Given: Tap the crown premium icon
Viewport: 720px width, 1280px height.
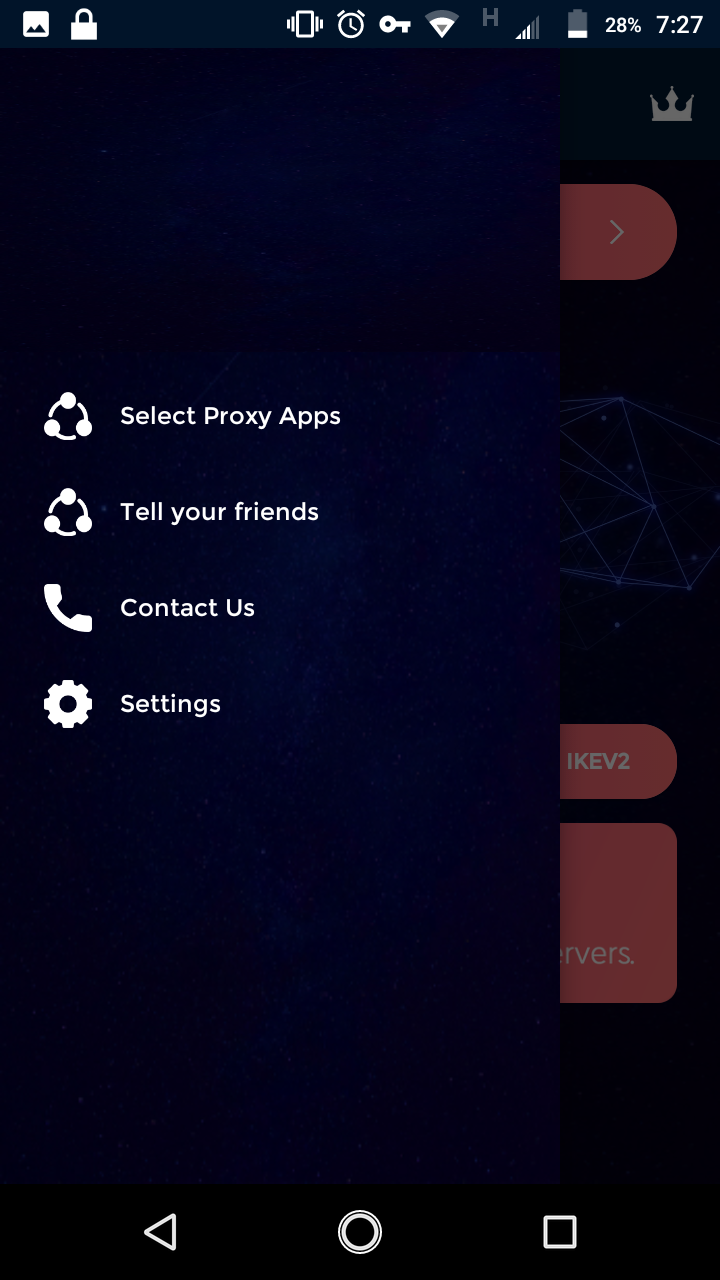Looking at the screenshot, I should tap(672, 104).
